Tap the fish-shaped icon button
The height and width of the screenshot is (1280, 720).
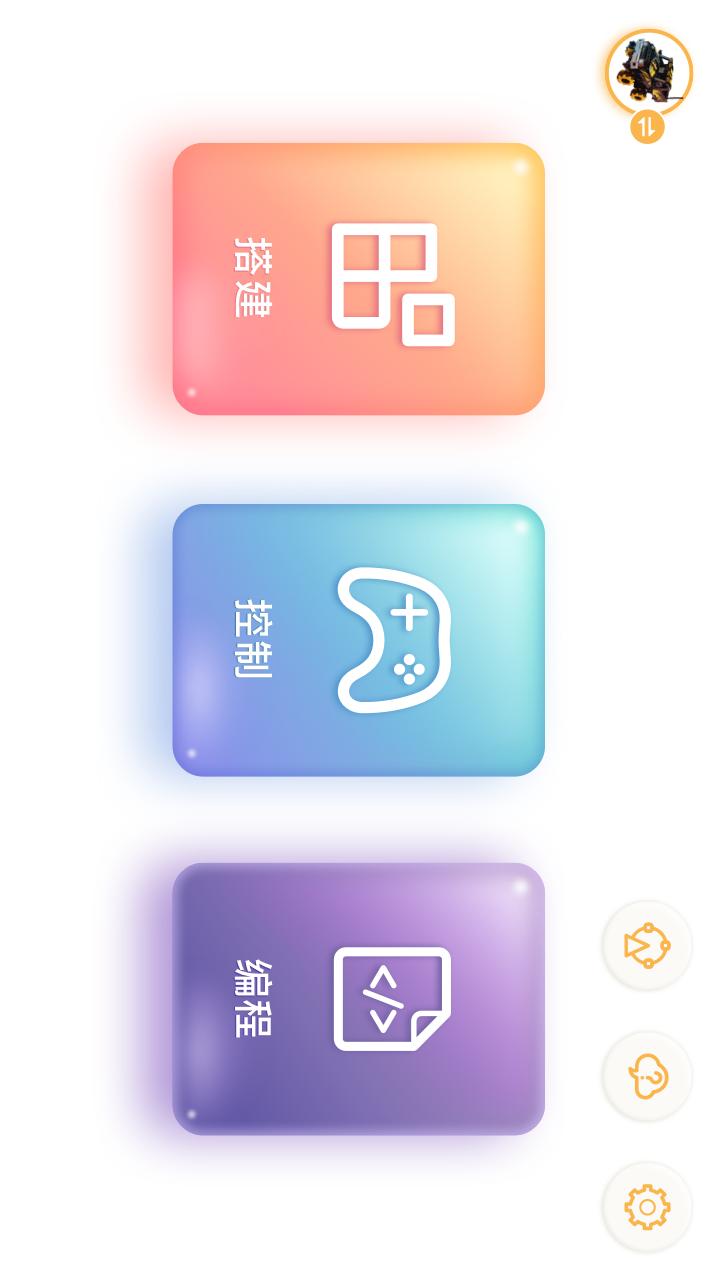647,946
